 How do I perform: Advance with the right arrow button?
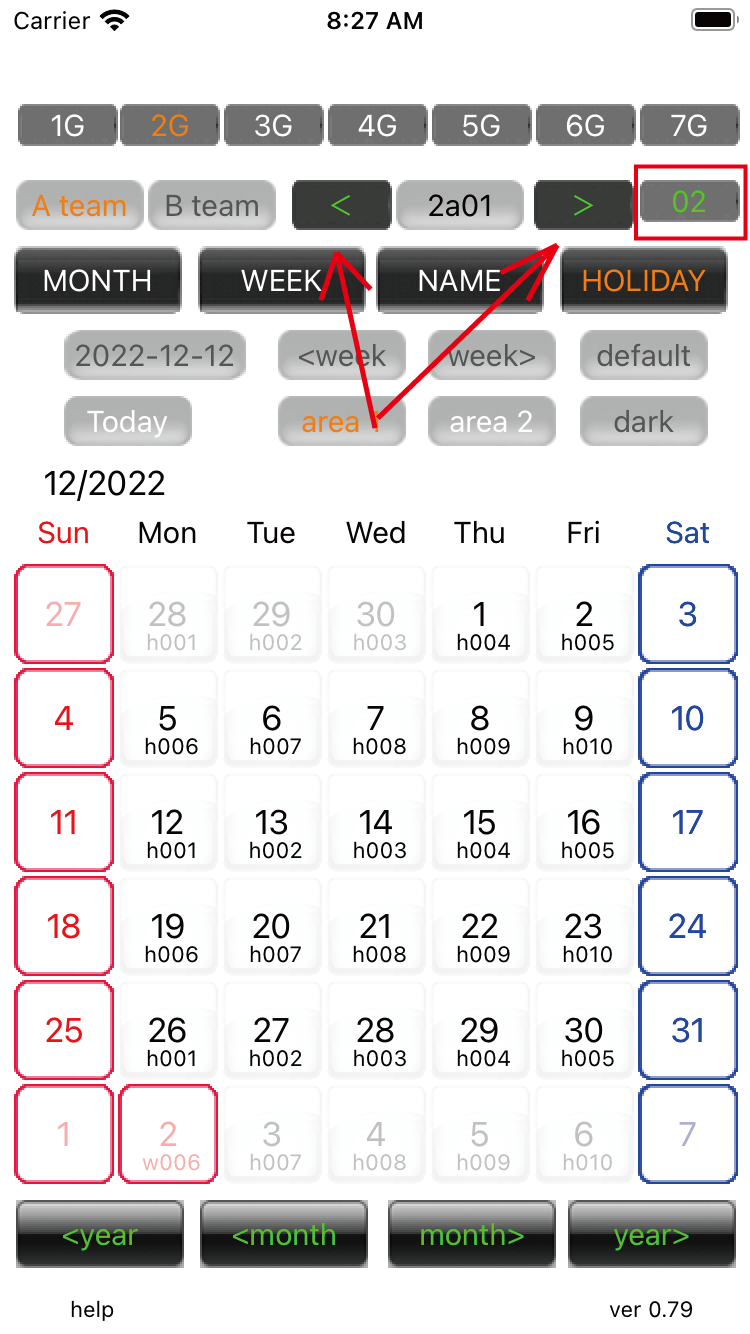(583, 205)
